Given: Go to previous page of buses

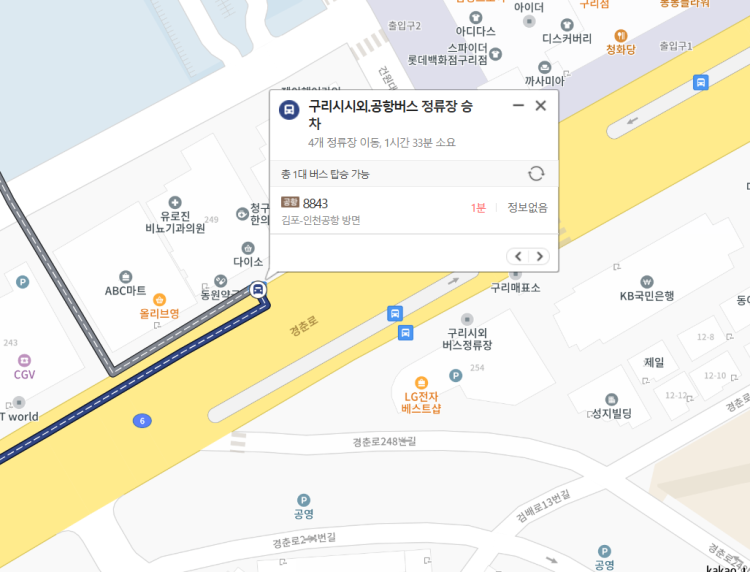Looking at the screenshot, I should 518,256.
